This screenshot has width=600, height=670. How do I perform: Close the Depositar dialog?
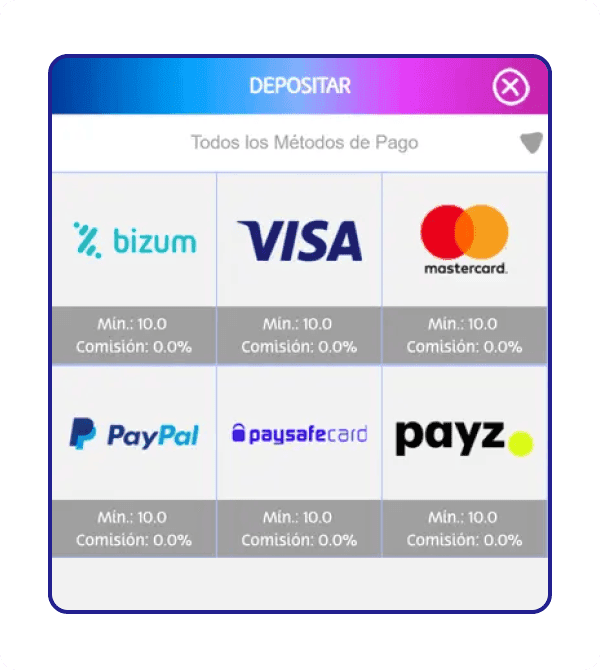coord(510,87)
